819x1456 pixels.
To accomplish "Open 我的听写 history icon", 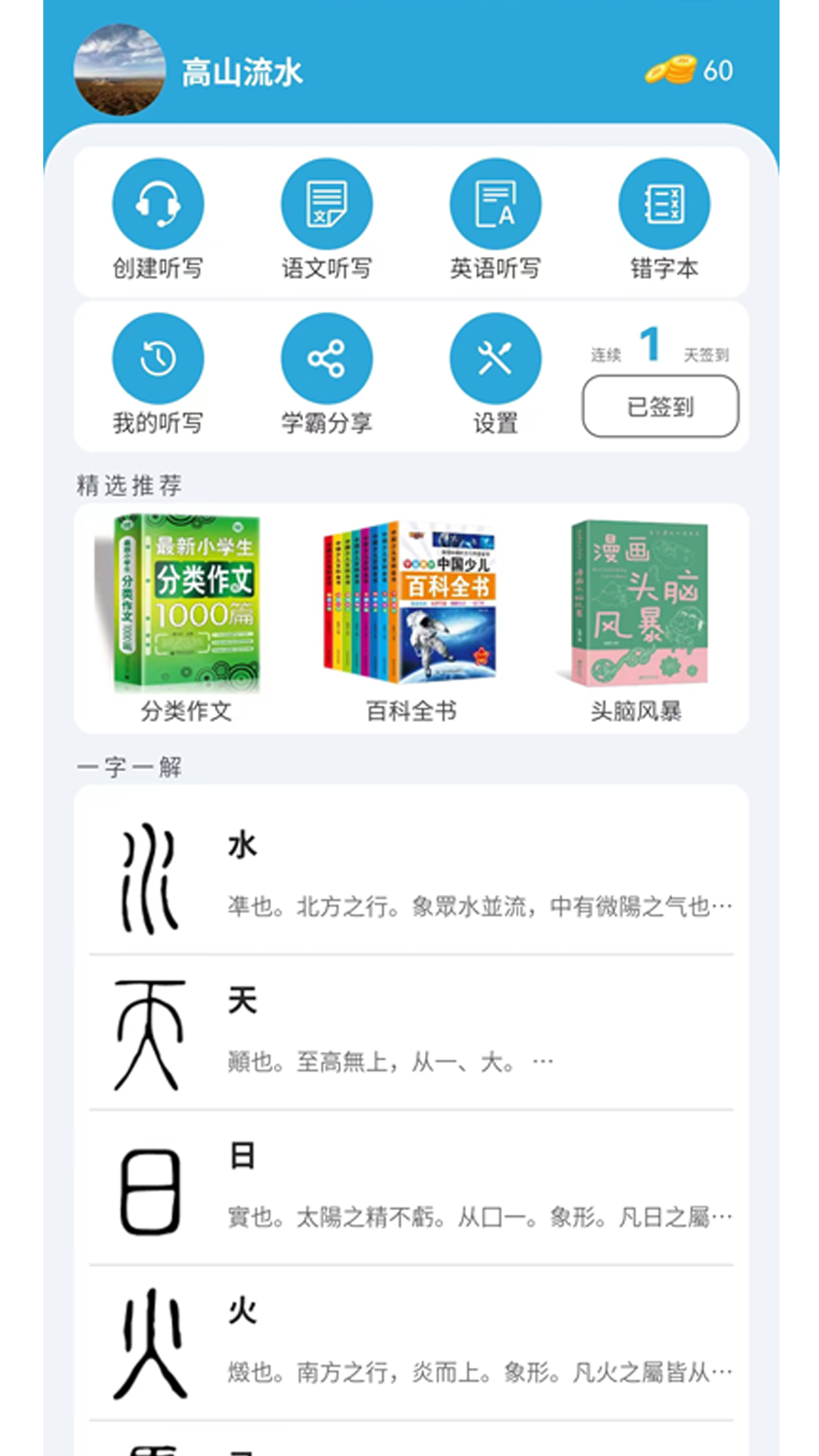I will [158, 359].
